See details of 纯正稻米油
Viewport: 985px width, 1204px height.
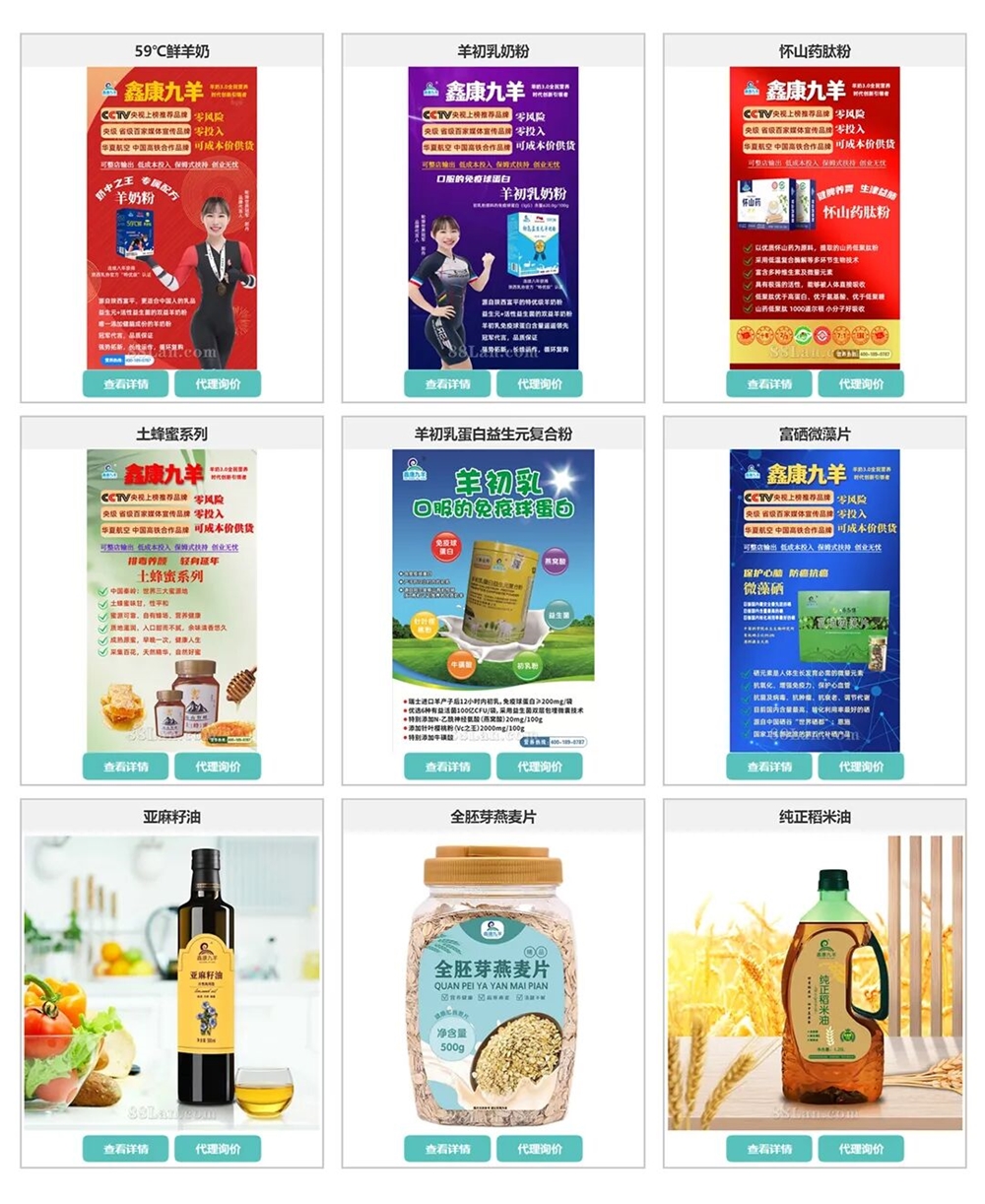click(769, 1149)
